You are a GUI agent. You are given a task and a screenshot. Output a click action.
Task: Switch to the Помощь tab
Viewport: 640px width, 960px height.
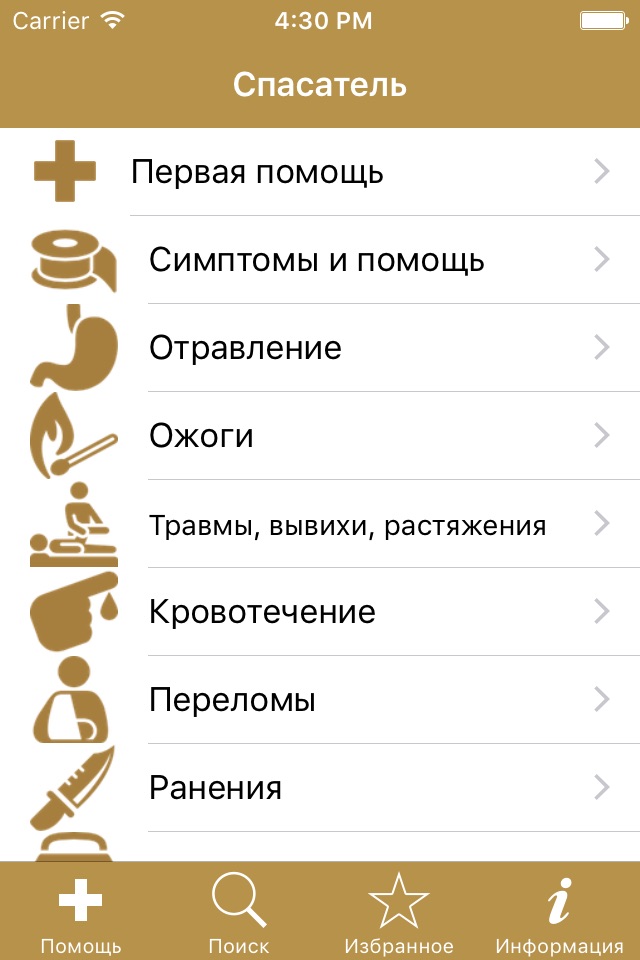point(80,912)
